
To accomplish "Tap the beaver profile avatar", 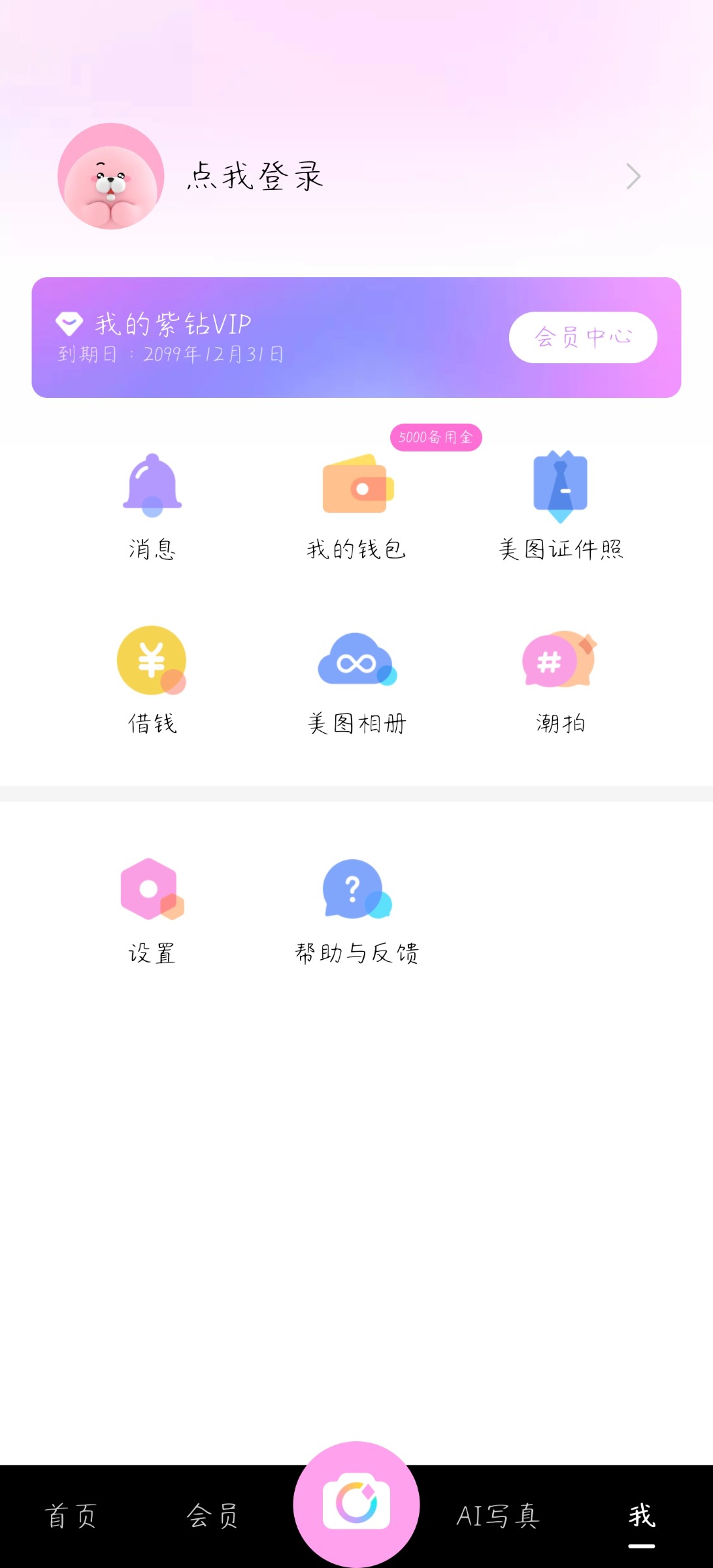I will pos(111,176).
